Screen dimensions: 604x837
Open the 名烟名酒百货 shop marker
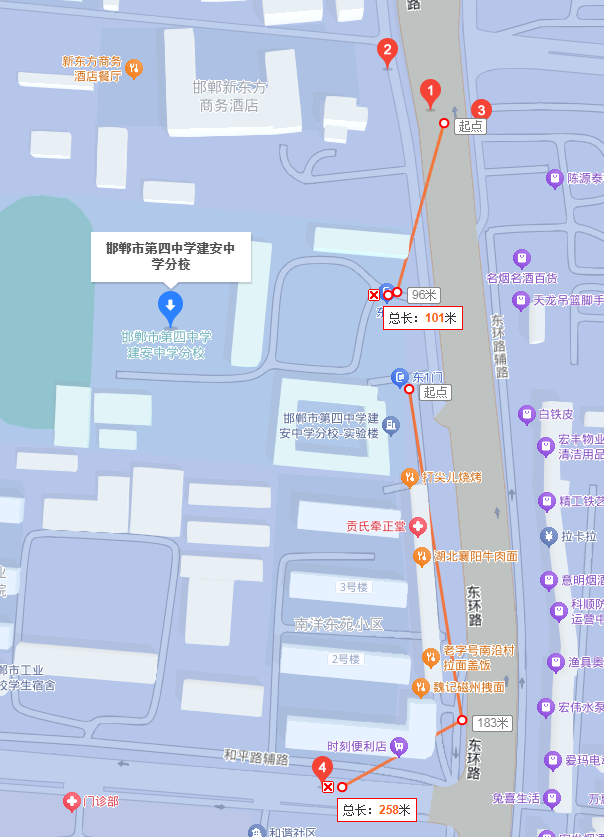click(x=521, y=258)
